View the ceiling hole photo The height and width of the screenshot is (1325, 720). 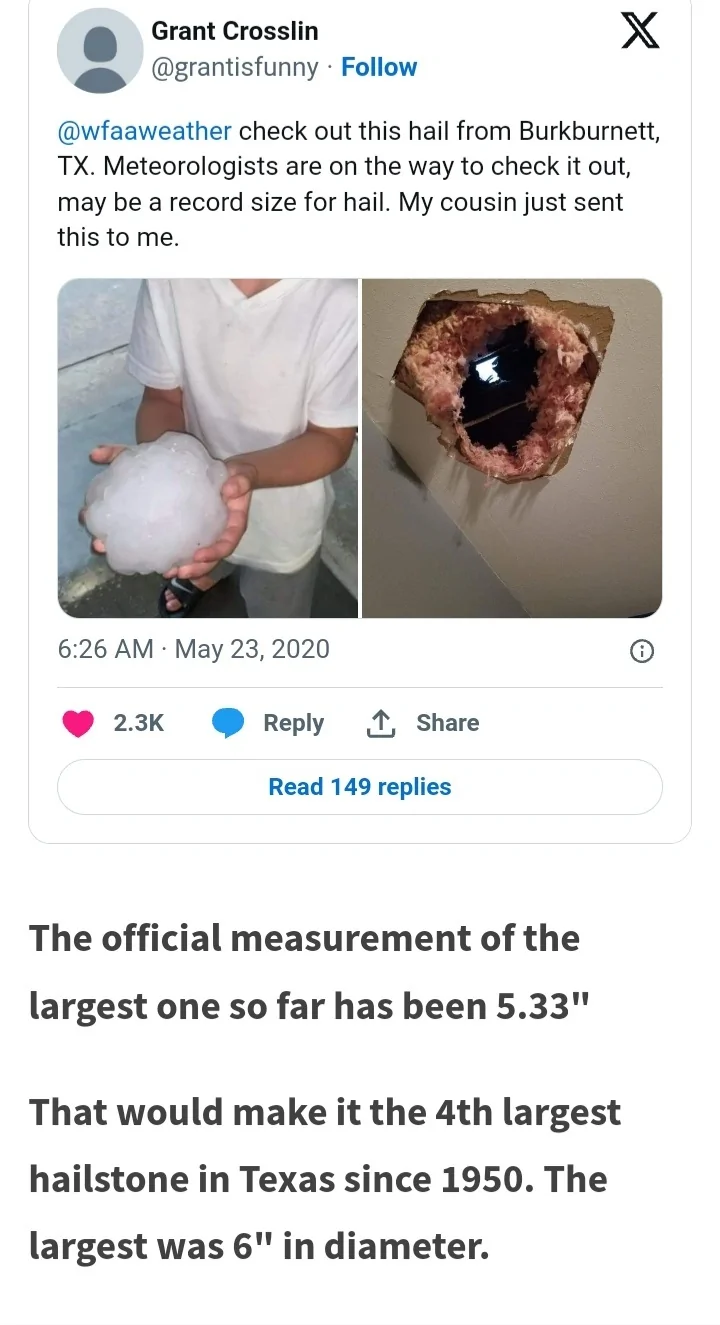tap(511, 448)
